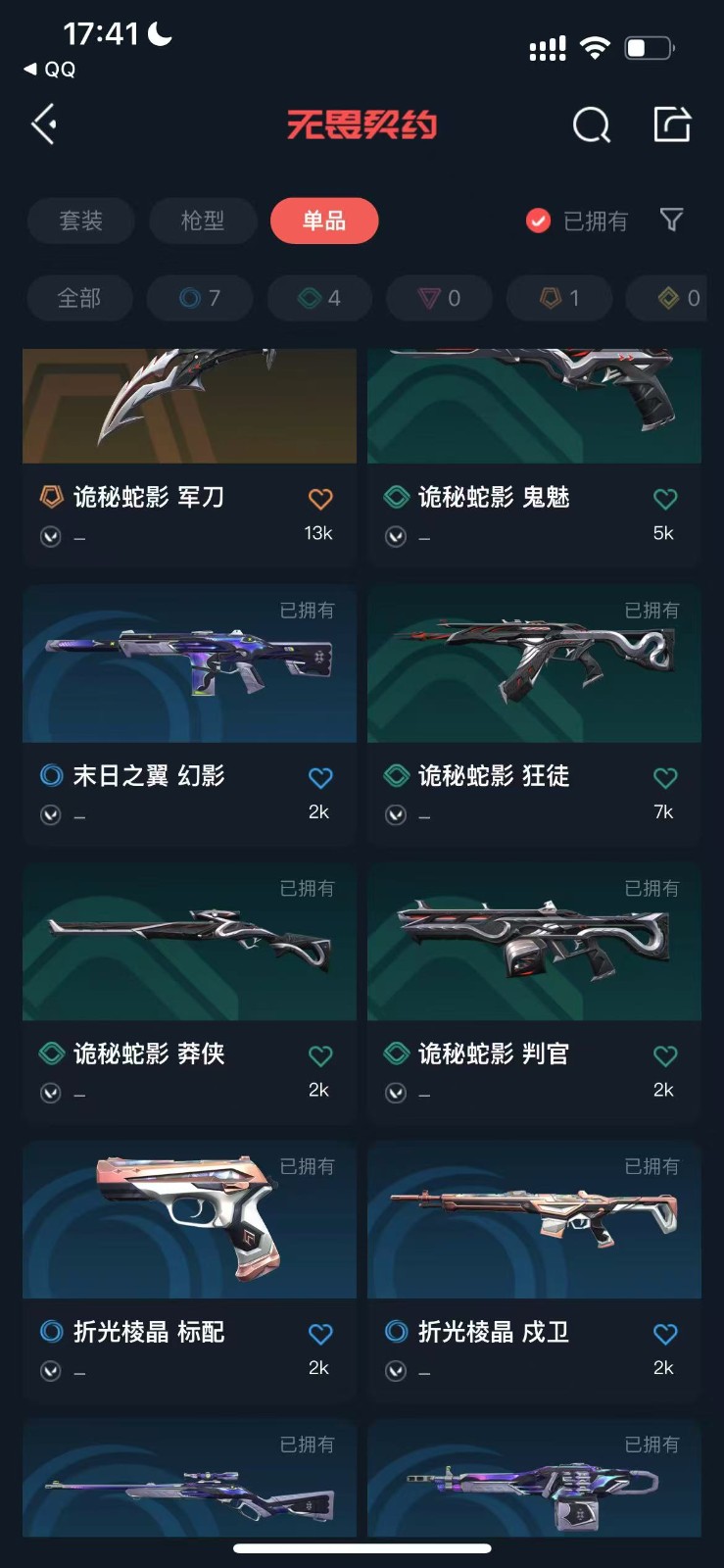Screen dimensions: 724x1568
Task: Switch to the 枪型 tab
Action: click(x=203, y=220)
